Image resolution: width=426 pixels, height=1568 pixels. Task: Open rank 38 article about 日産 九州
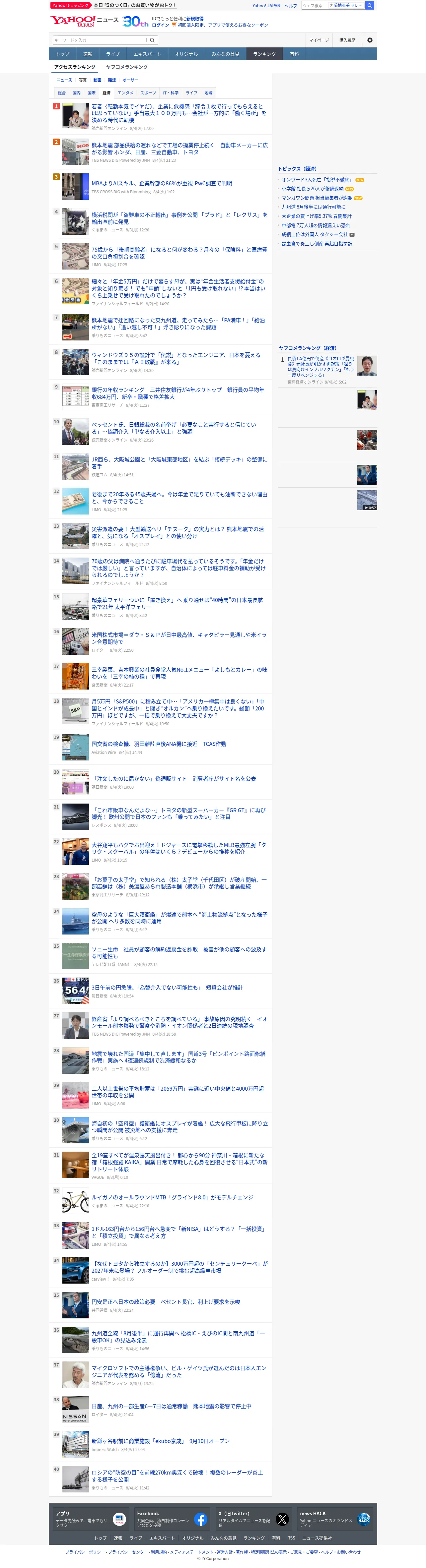pyautogui.click(x=171, y=1406)
